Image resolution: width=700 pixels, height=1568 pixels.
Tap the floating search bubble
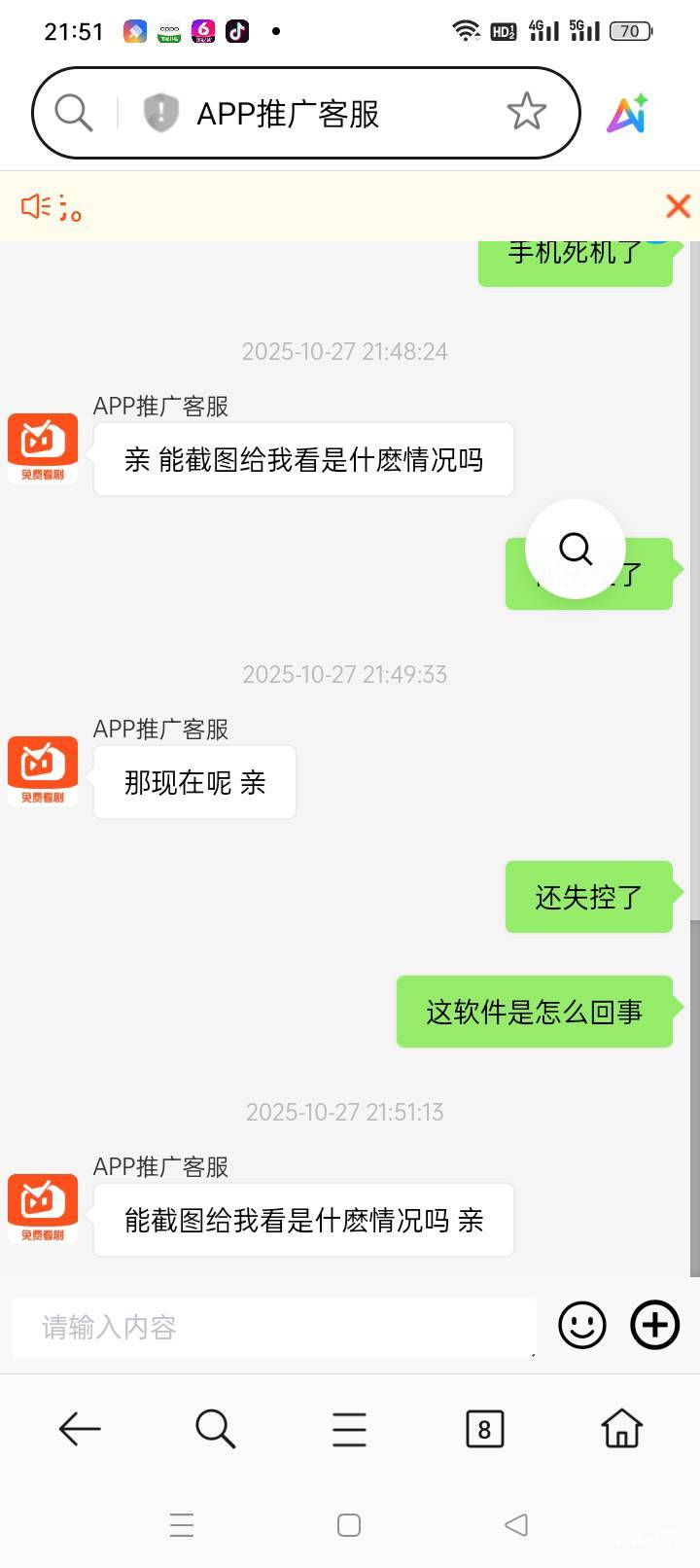point(576,549)
